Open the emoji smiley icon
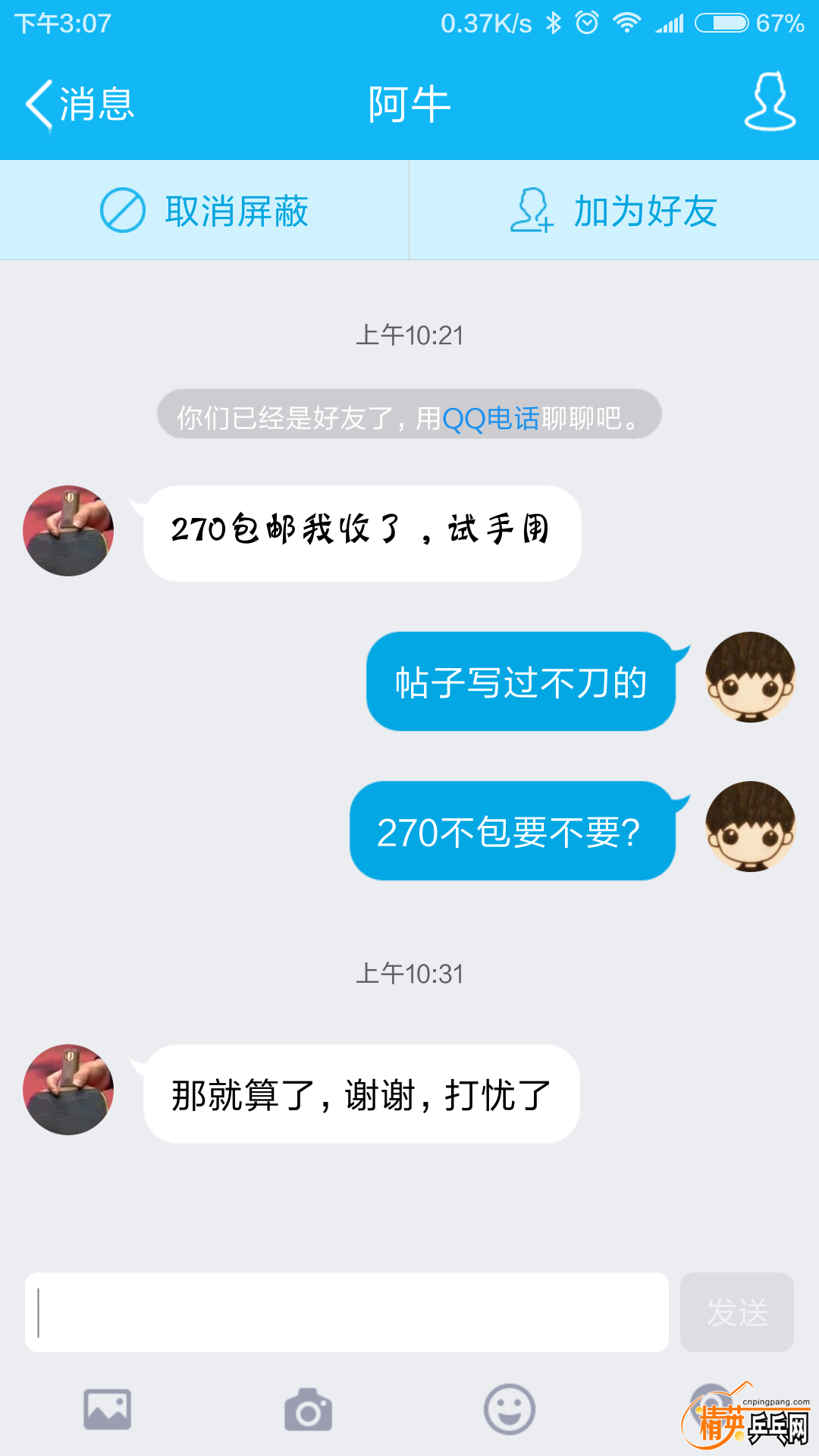This screenshot has width=819, height=1456. (x=510, y=1408)
